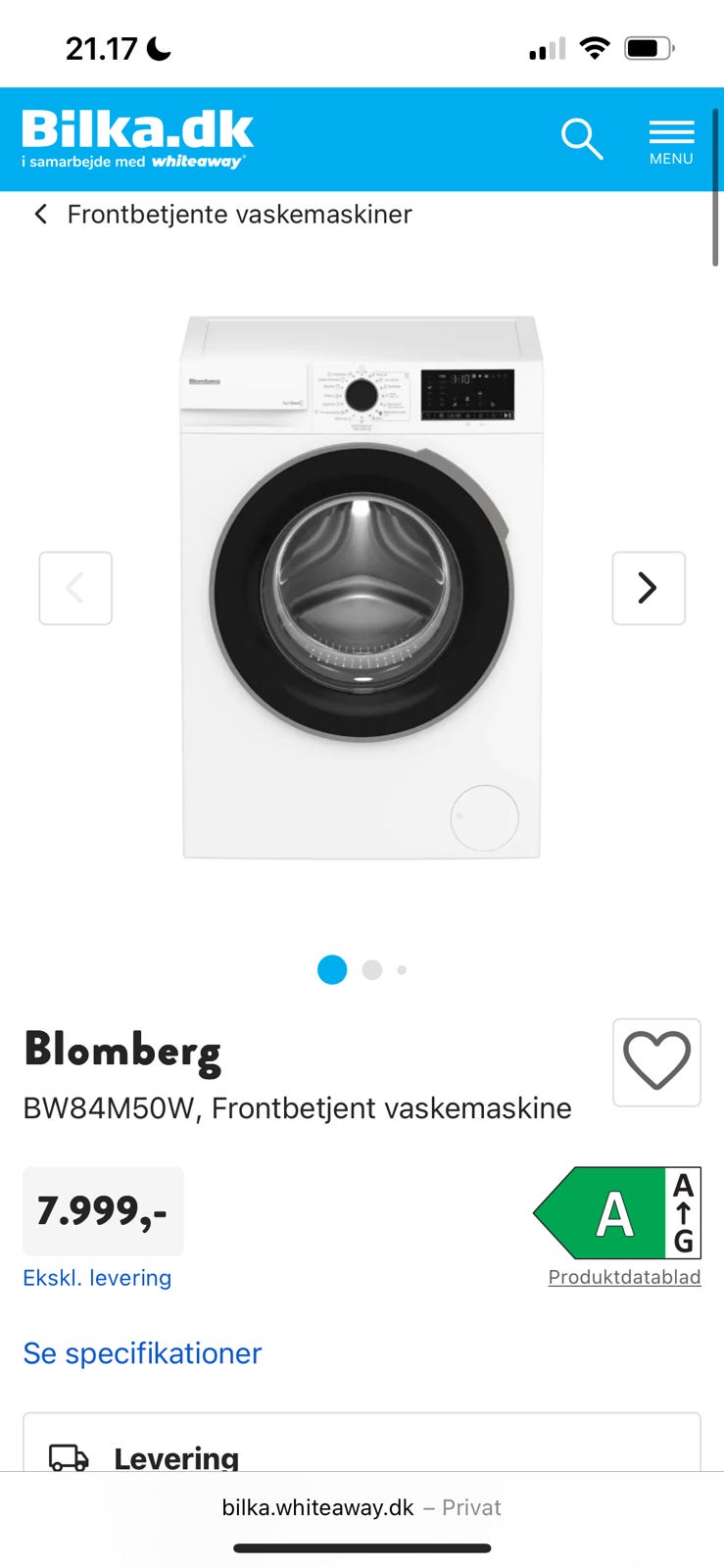Add Blomberg washer to favorites heart
This screenshot has width=724, height=1568.
click(656, 1062)
